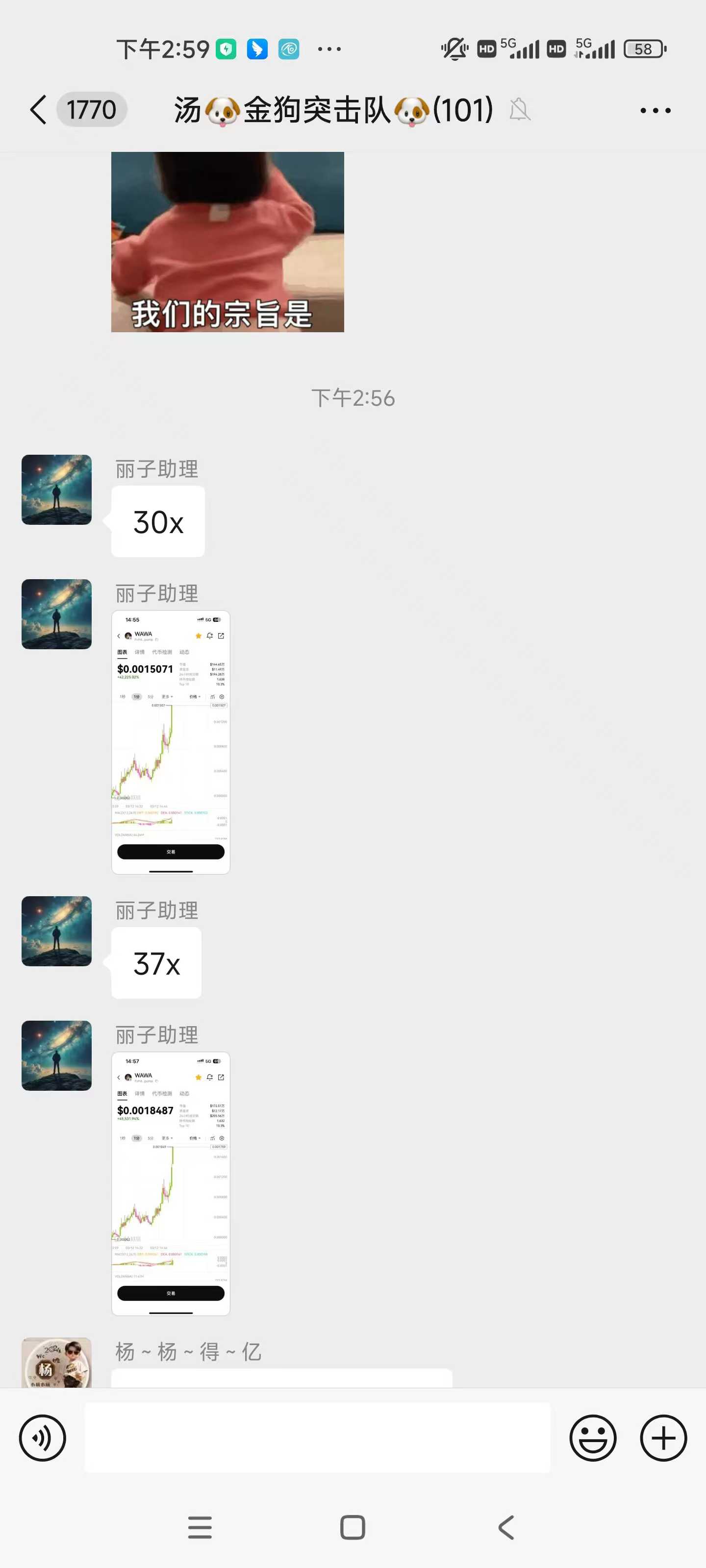Tap the system home button
706x1568 pixels.
(353, 1527)
